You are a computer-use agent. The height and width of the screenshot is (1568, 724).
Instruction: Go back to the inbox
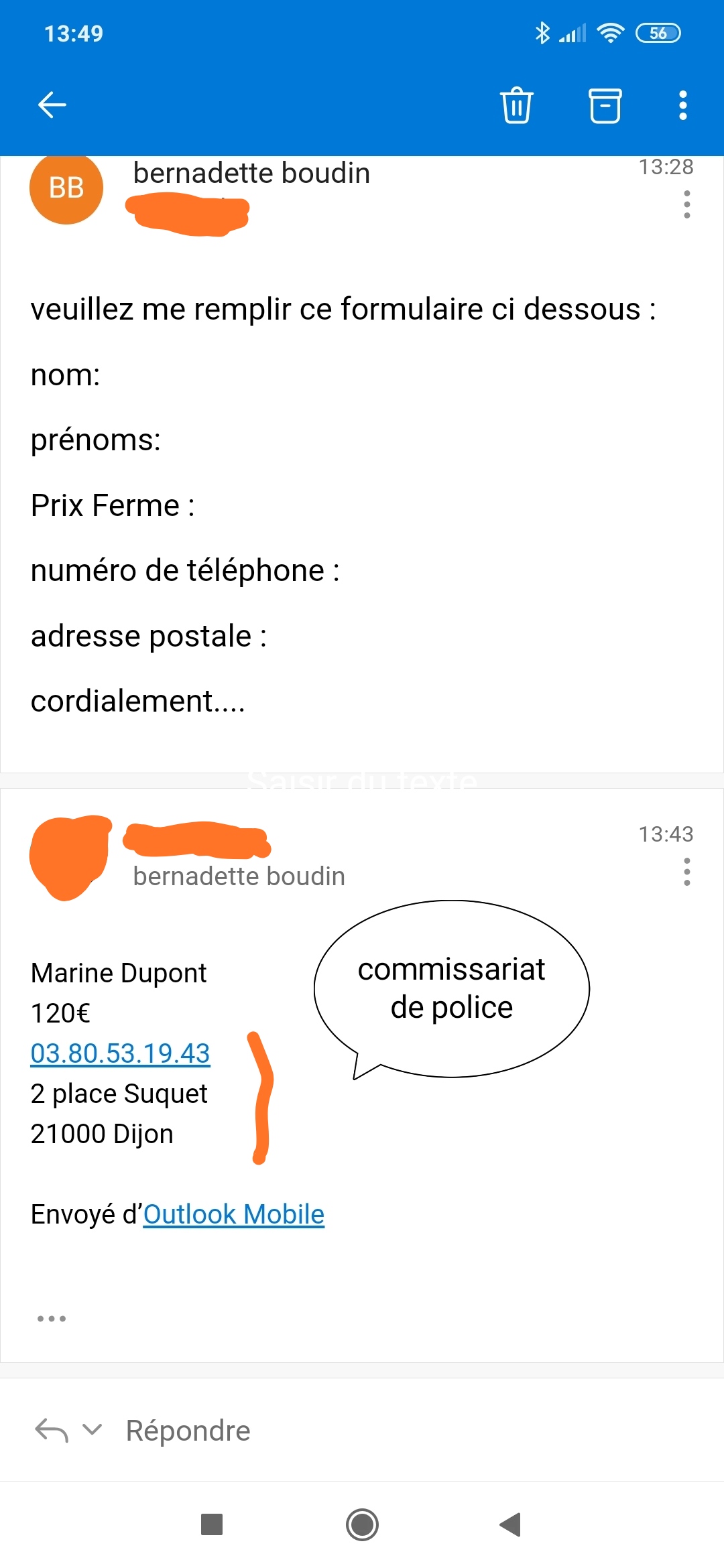pyautogui.click(x=52, y=105)
